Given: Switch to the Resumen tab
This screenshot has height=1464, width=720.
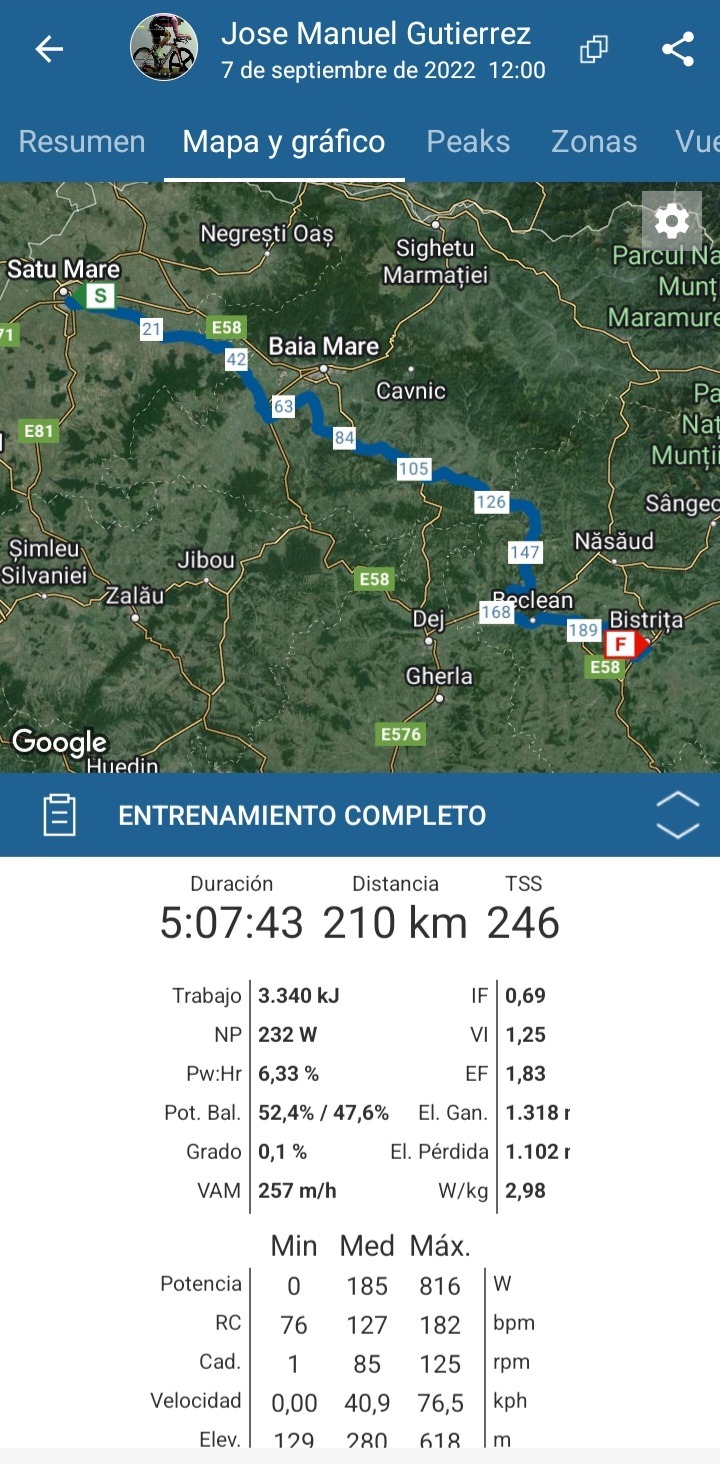Looking at the screenshot, I should 82,142.
